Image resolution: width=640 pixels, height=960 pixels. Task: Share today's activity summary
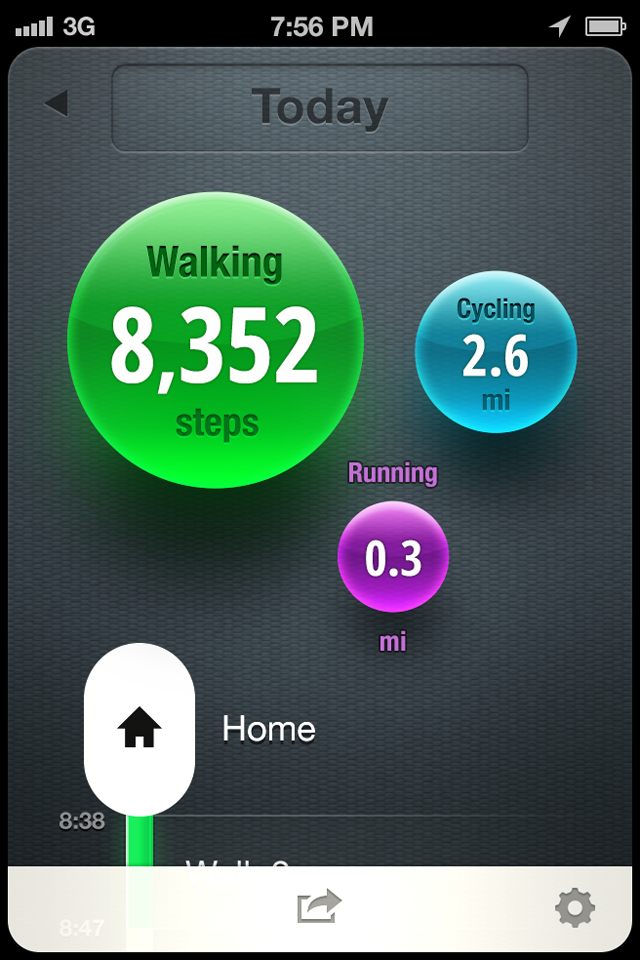point(319,907)
